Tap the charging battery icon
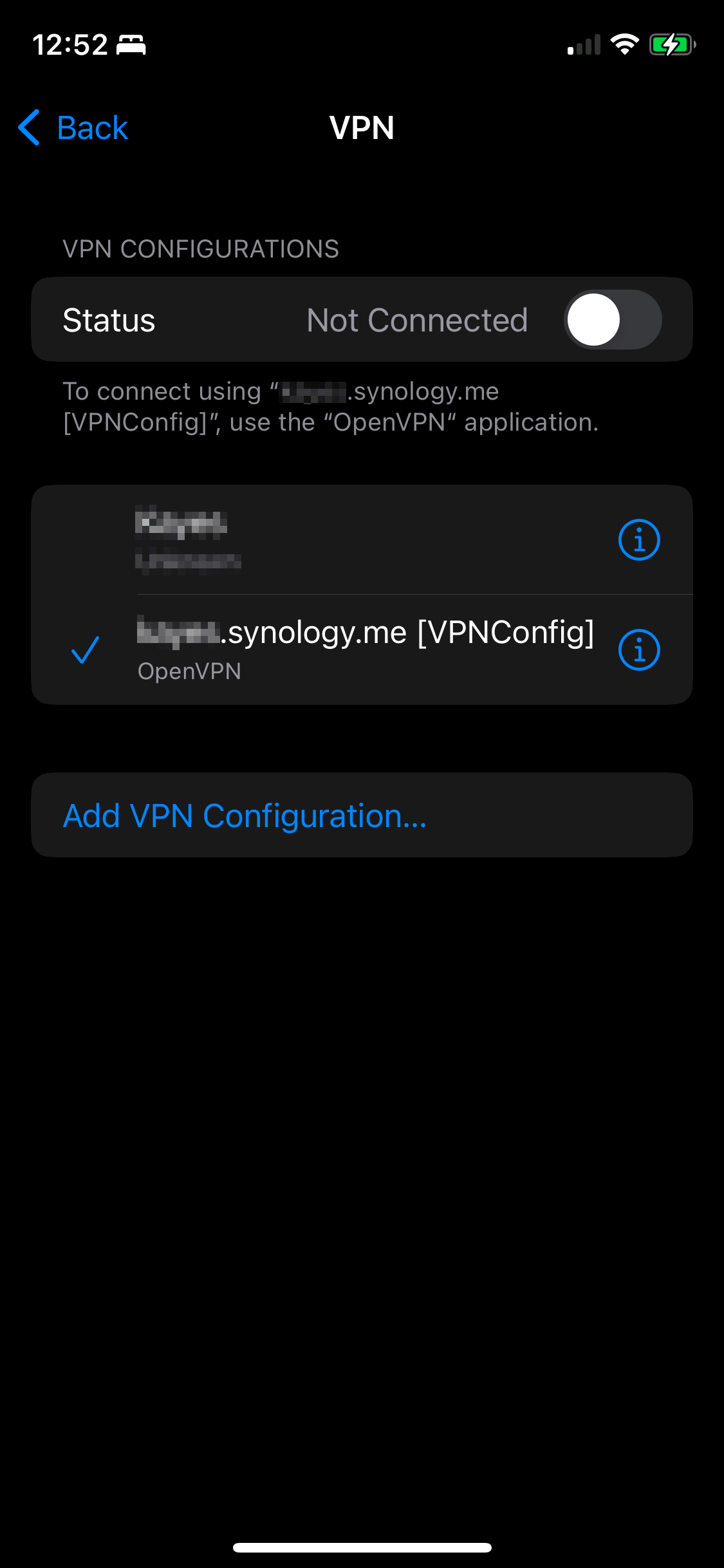 click(x=671, y=44)
